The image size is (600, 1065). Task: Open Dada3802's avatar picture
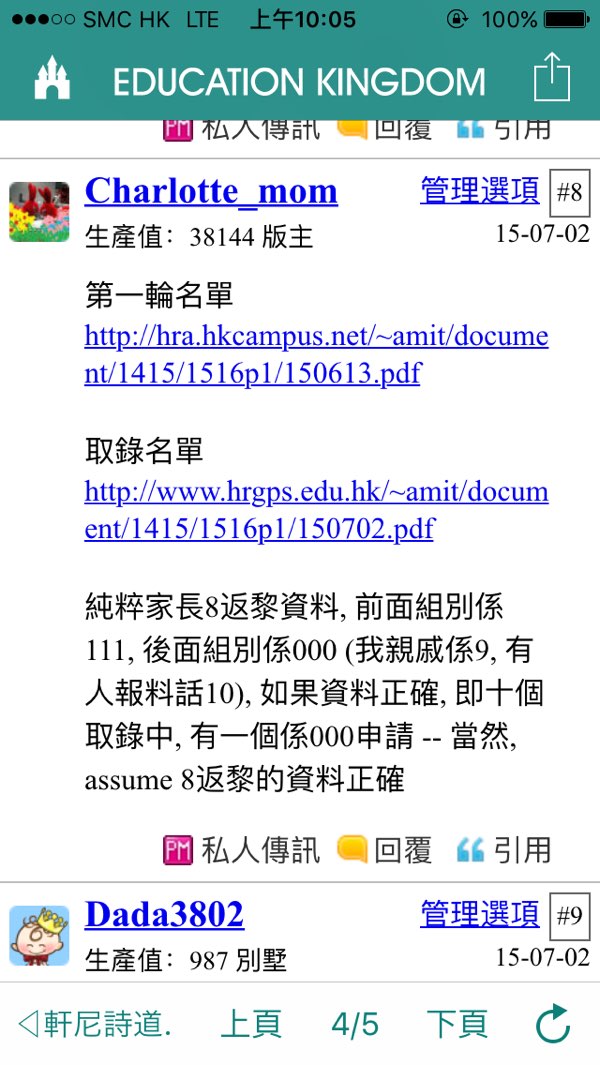(39, 935)
